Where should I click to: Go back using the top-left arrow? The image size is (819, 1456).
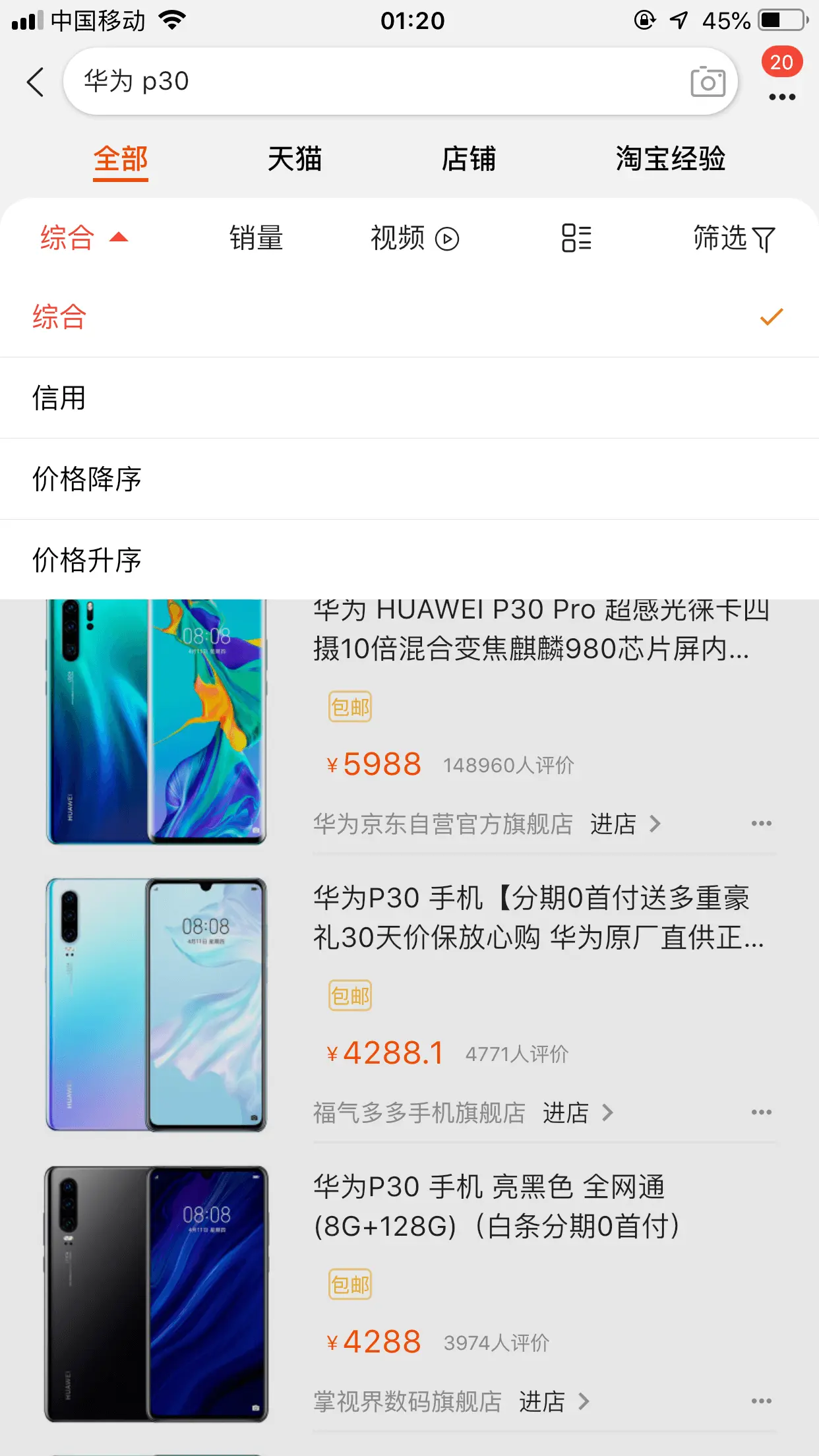coord(36,82)
